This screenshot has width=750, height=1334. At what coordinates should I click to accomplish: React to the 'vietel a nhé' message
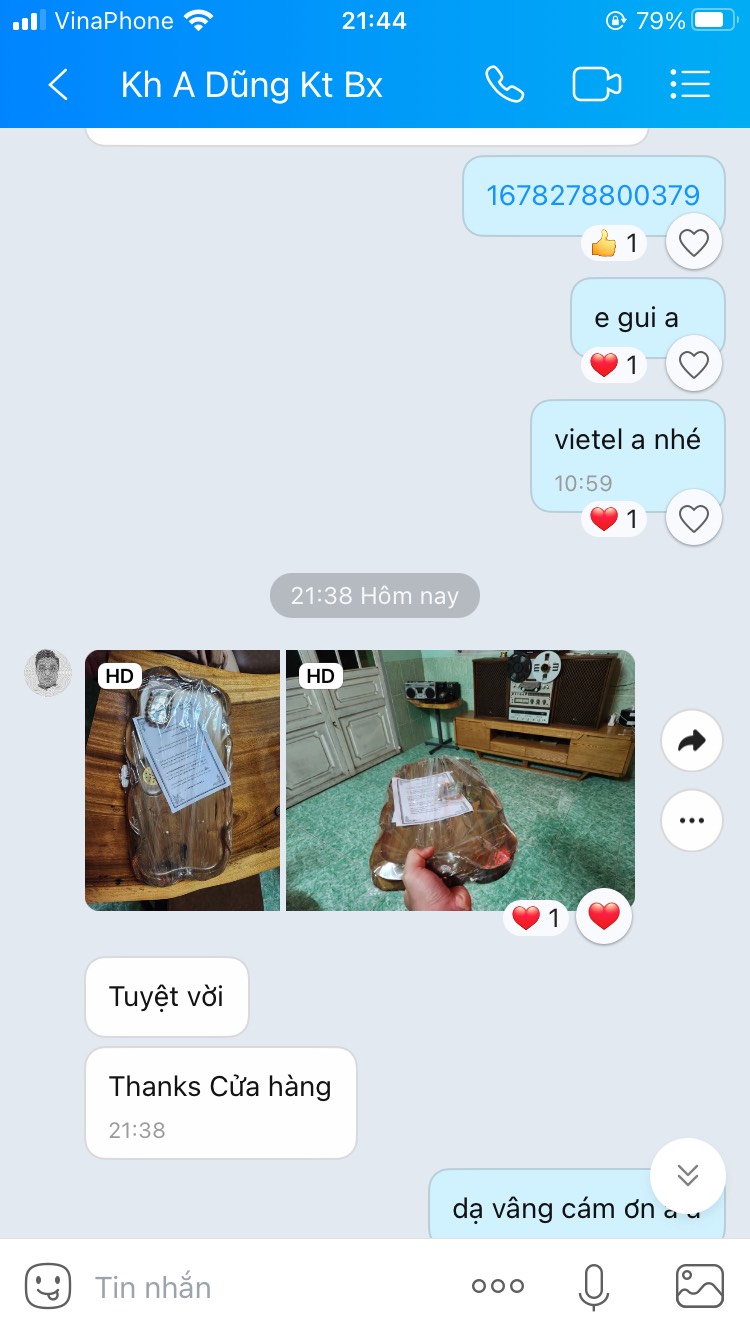(x=693, y=518)
